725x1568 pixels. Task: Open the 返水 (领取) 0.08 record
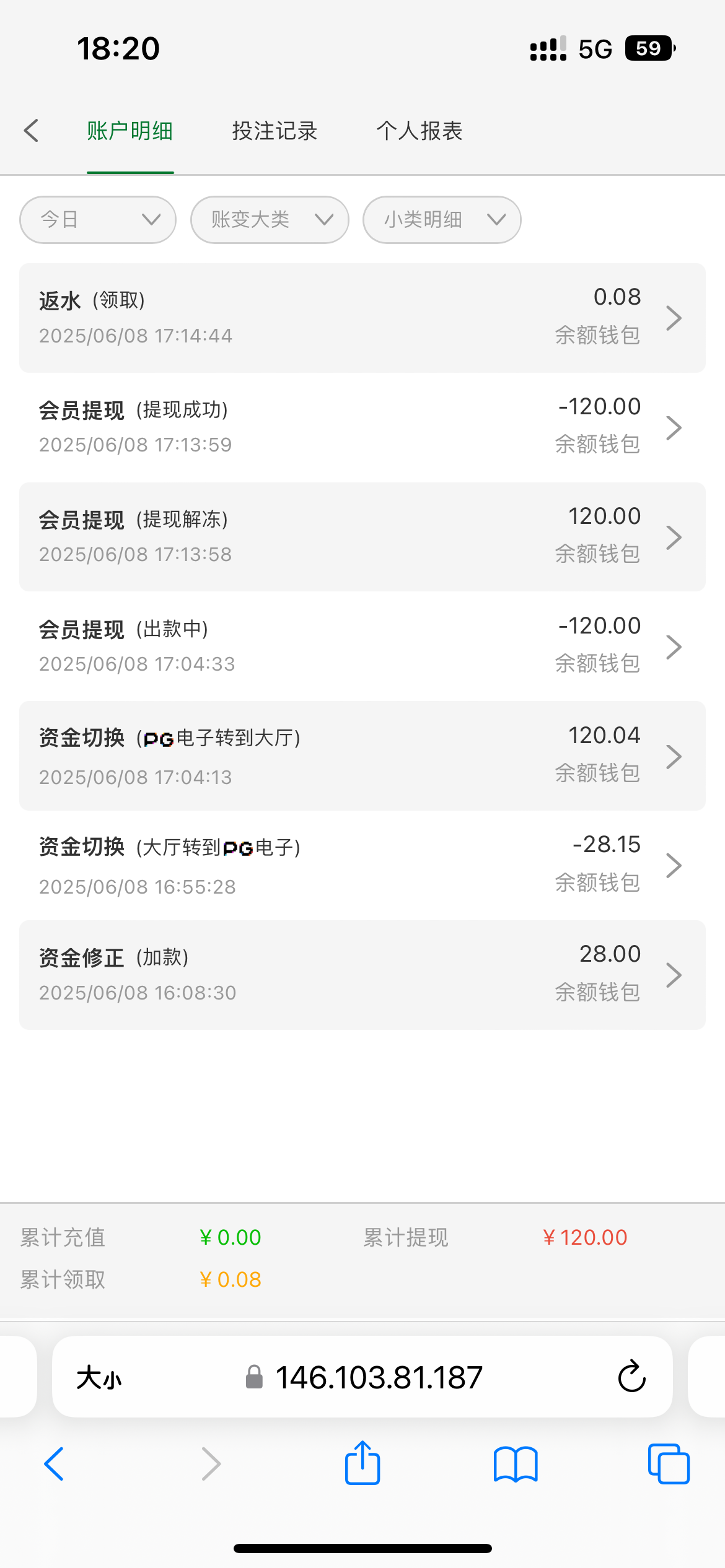click(x=362, y=318)
